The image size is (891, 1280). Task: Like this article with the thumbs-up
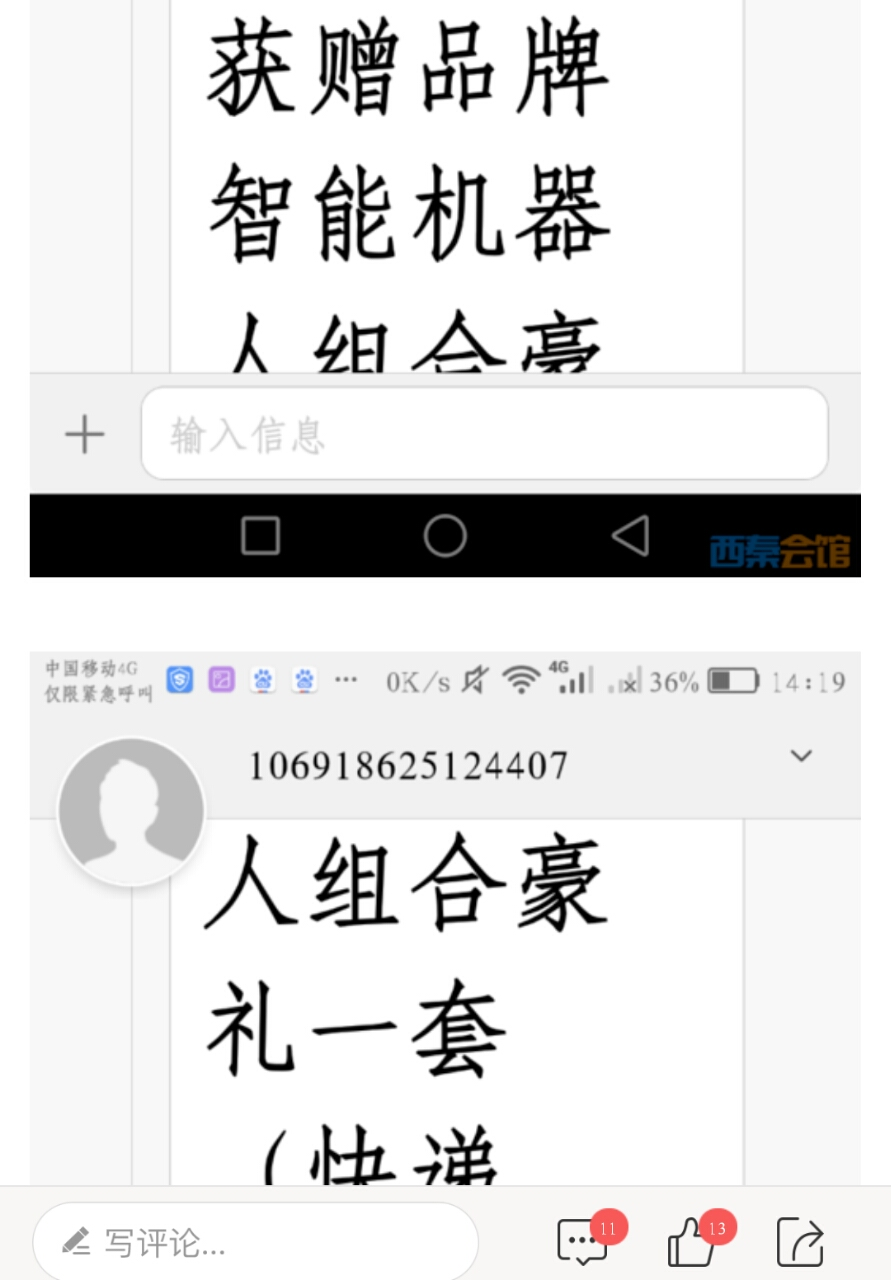(692, 1243)
